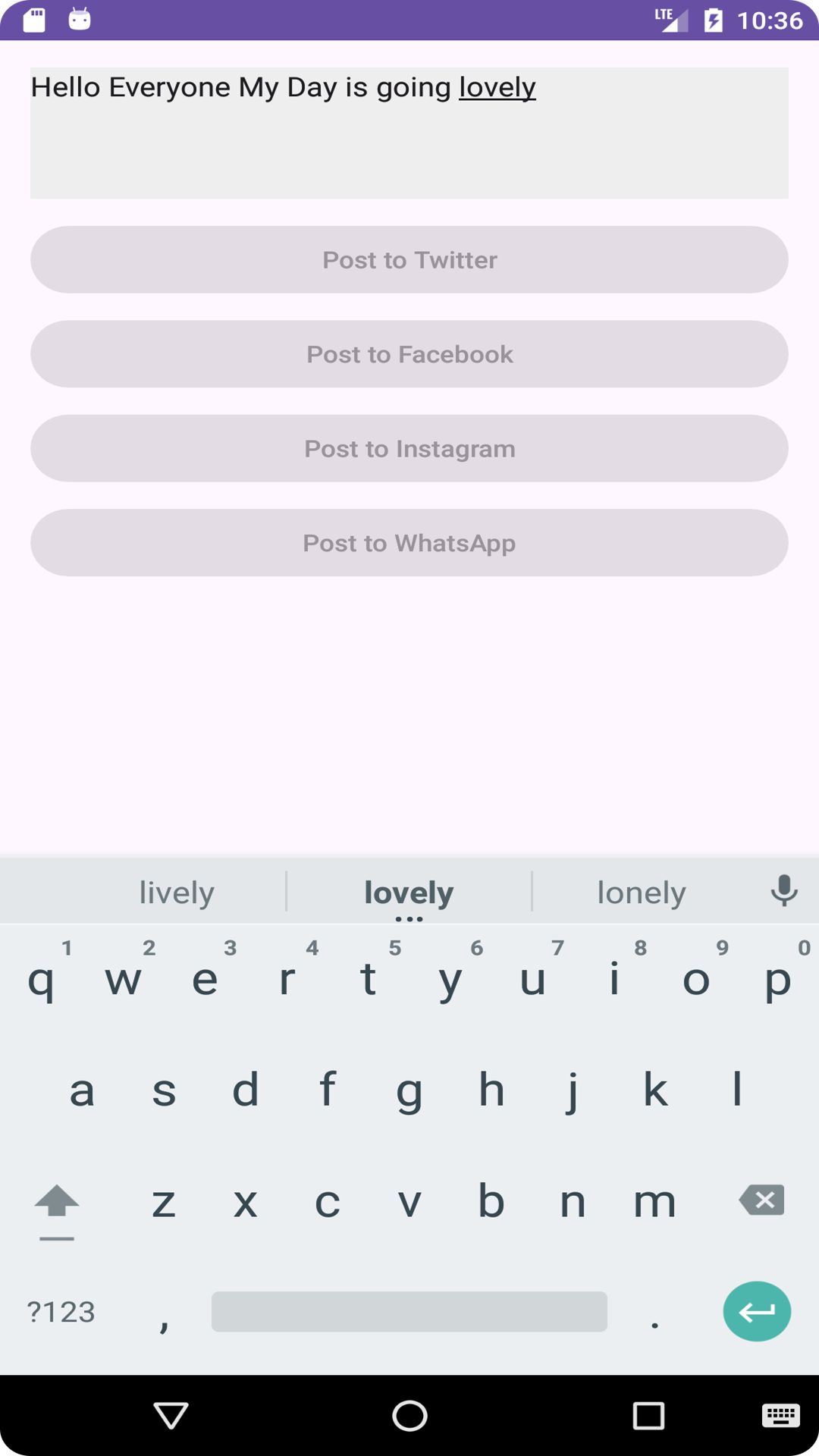The image size is (819, 1456).
Task: Post the message to Facebook
Action: tap(409, 354)
